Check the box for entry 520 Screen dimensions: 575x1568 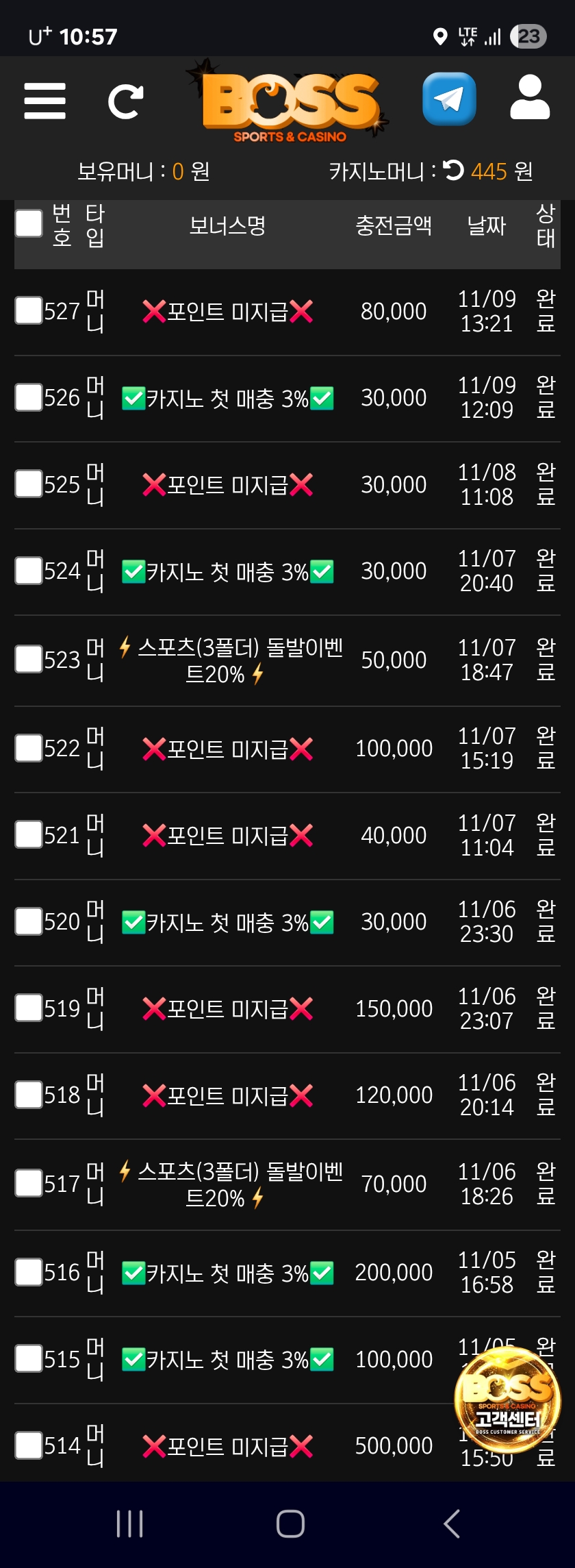tap(29, 921)
